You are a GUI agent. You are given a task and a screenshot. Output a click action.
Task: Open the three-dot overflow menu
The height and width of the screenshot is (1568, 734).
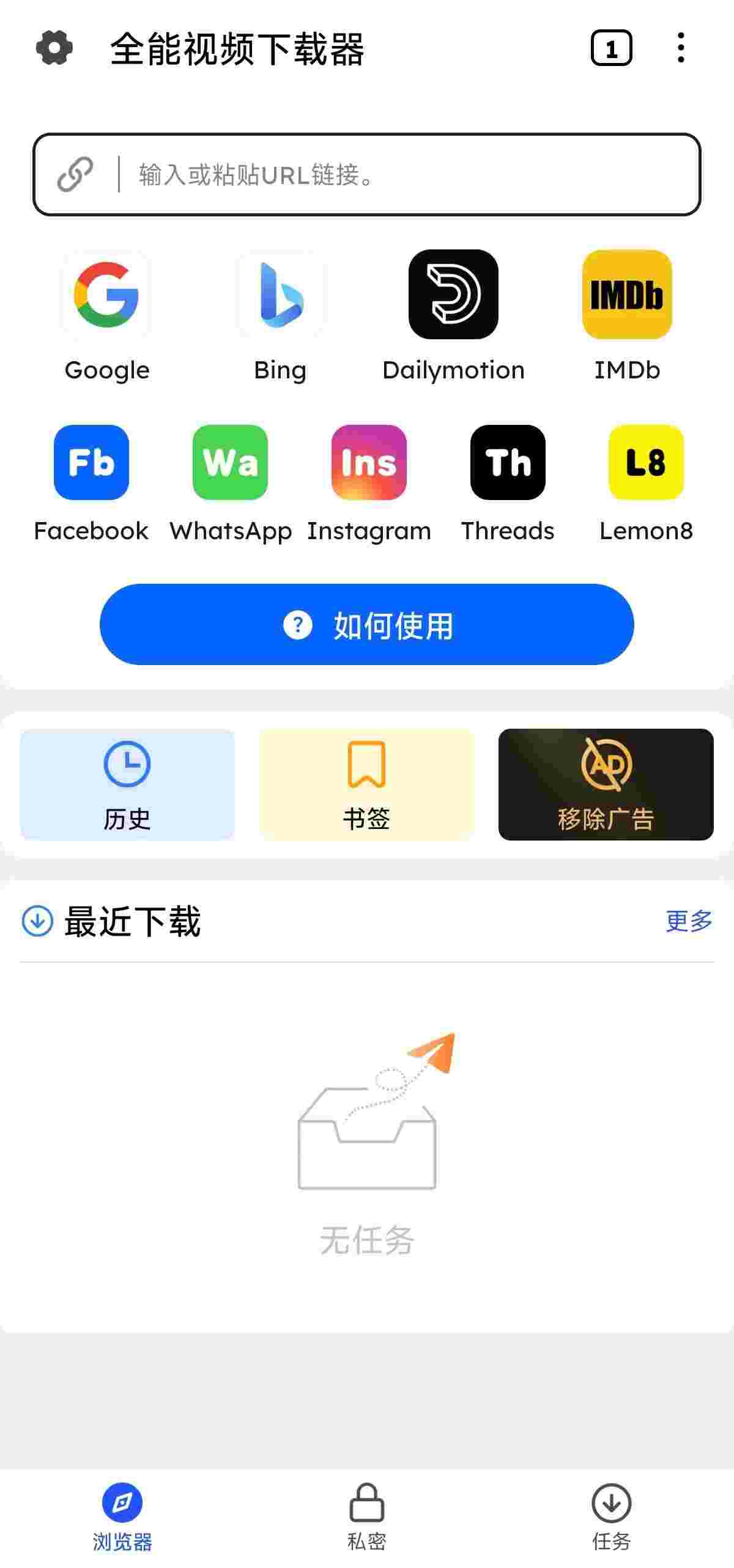[x=681, y=48]
